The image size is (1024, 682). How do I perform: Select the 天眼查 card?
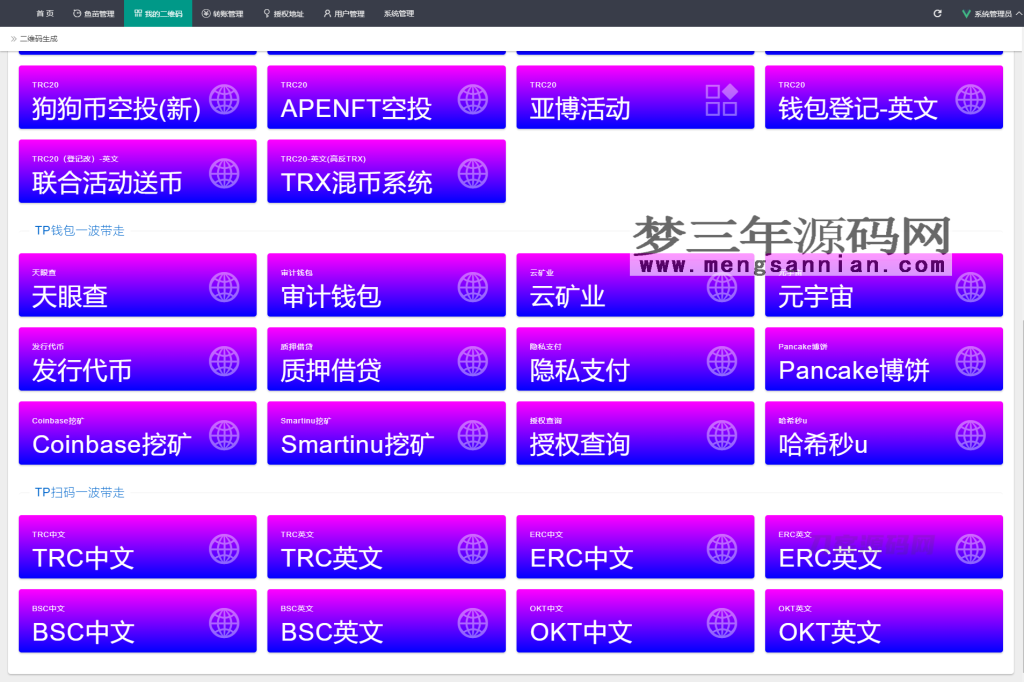coord(137,286)
